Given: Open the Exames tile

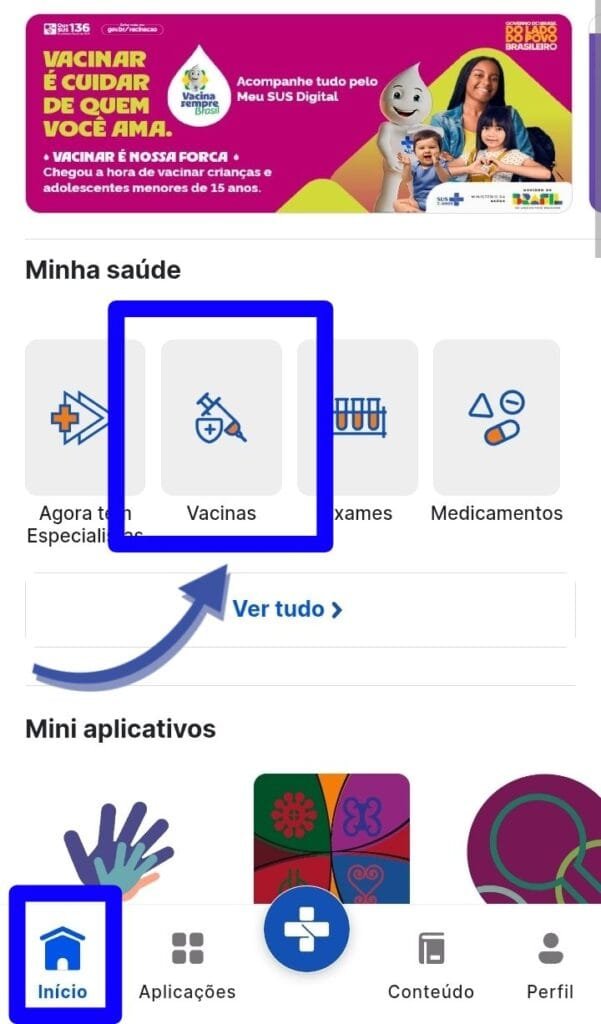Looking at the screenshot, I should 357,418.
